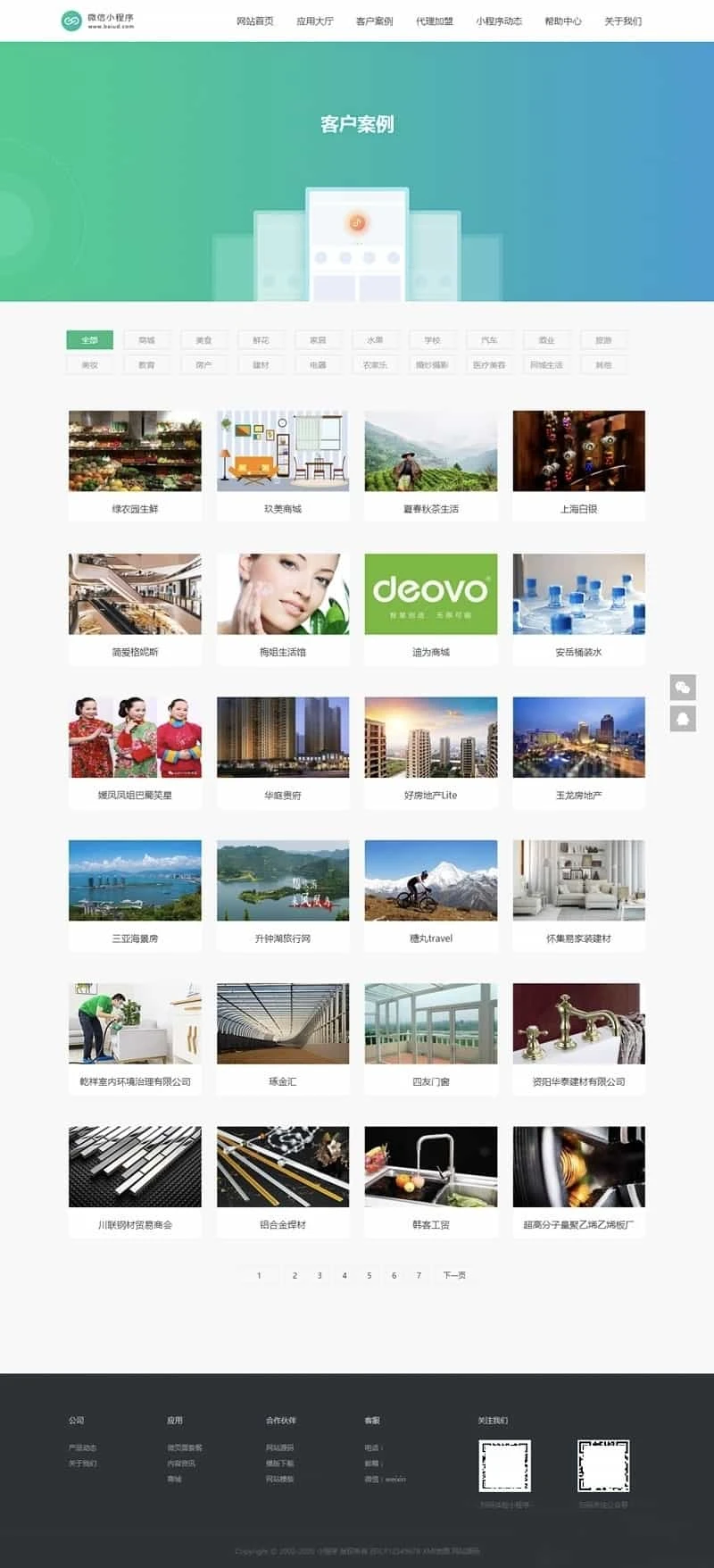Image resolution: width=714 pixels, height=1568 pixels.
Task: Open the floating WeChat contact icon
Action: (x=683, y=687)
